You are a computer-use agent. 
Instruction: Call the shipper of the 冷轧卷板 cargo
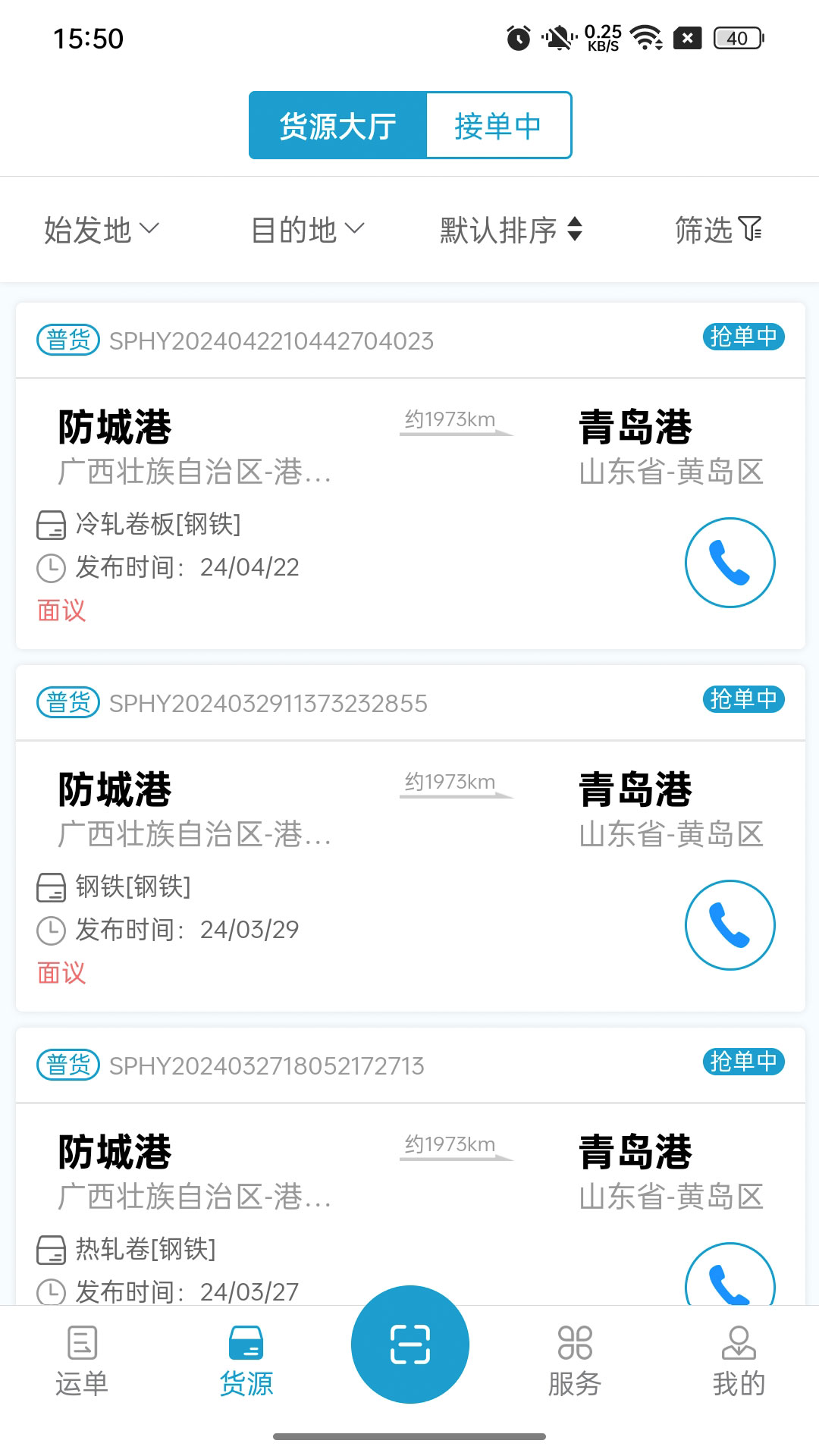pos(730,563)
